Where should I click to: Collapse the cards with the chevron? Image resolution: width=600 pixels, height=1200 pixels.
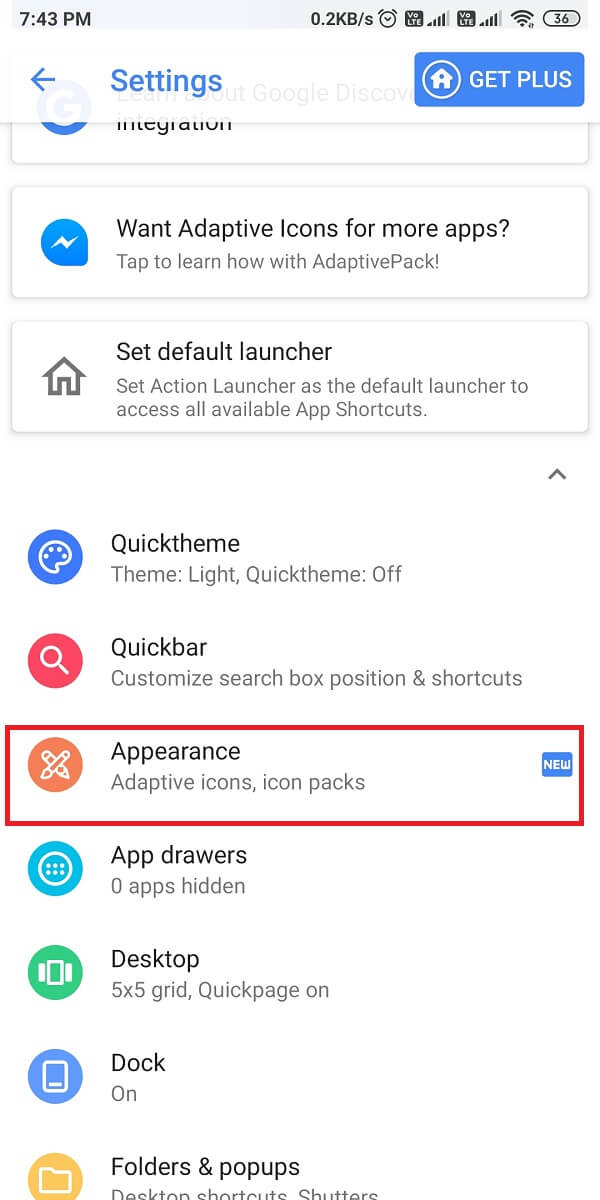pos(557,475)
